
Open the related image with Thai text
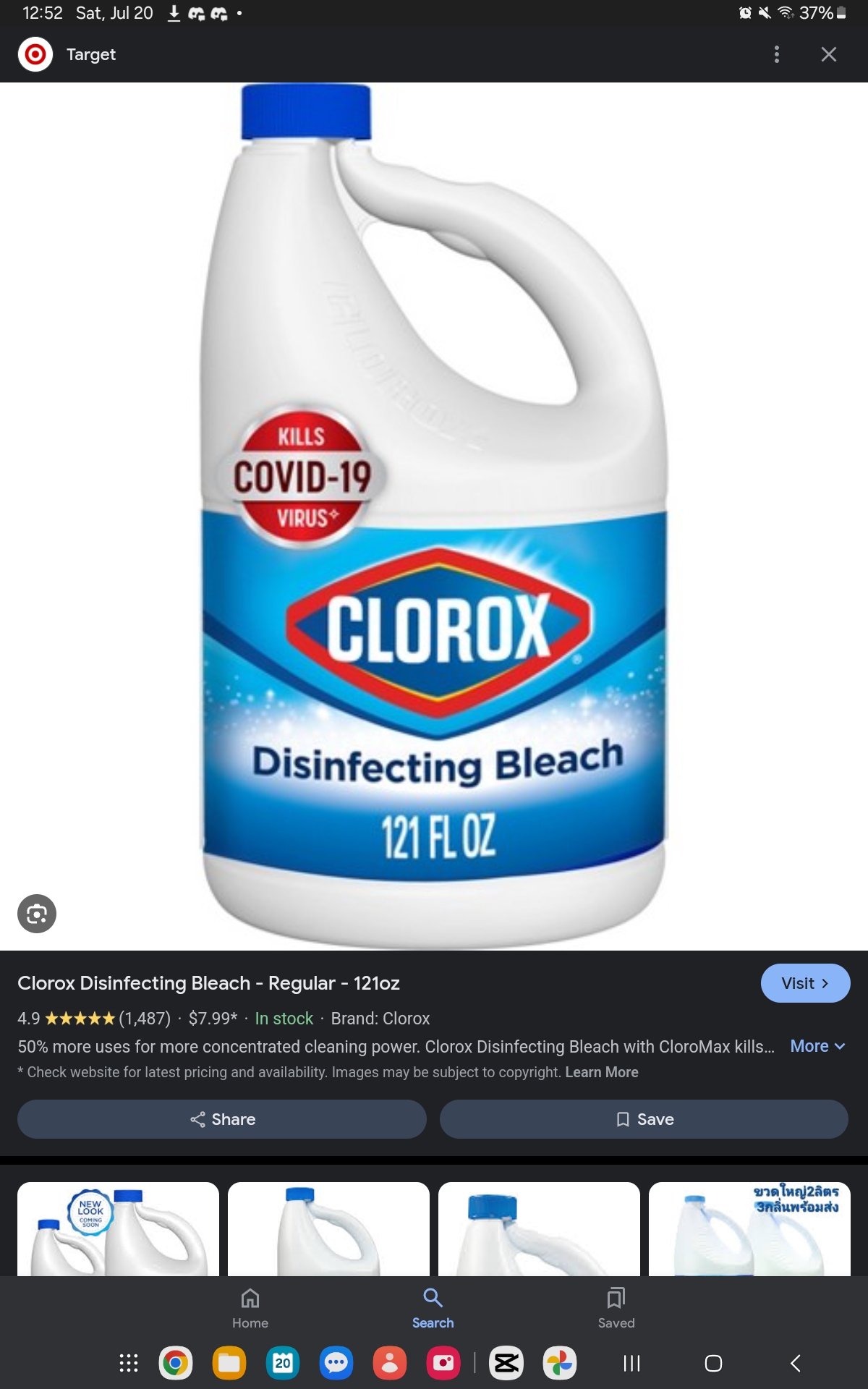tap(749, 1228)
